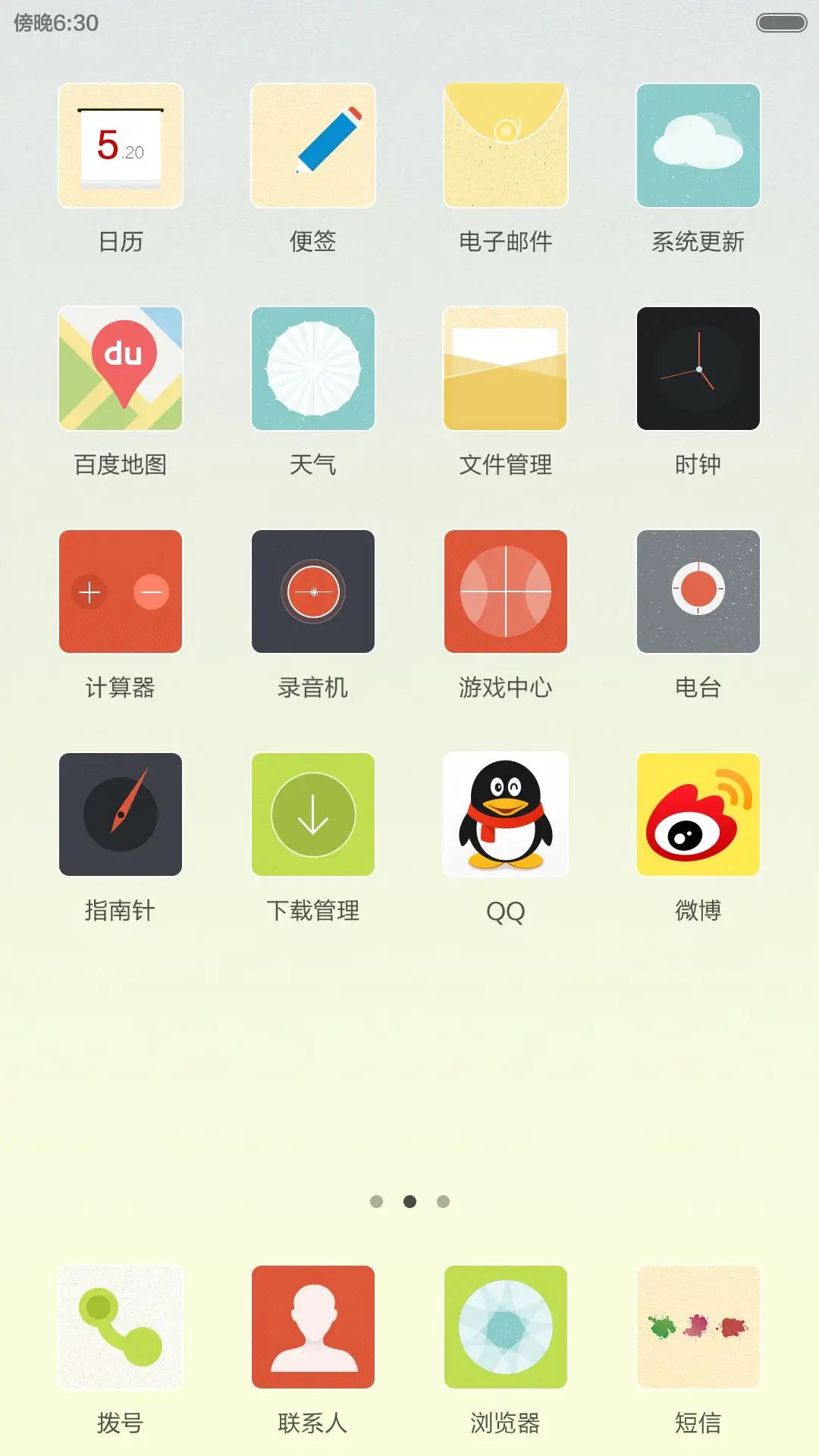The image size is (819, 1456).
Task: Open the 时钟 clock app
Action: (698, 369)
